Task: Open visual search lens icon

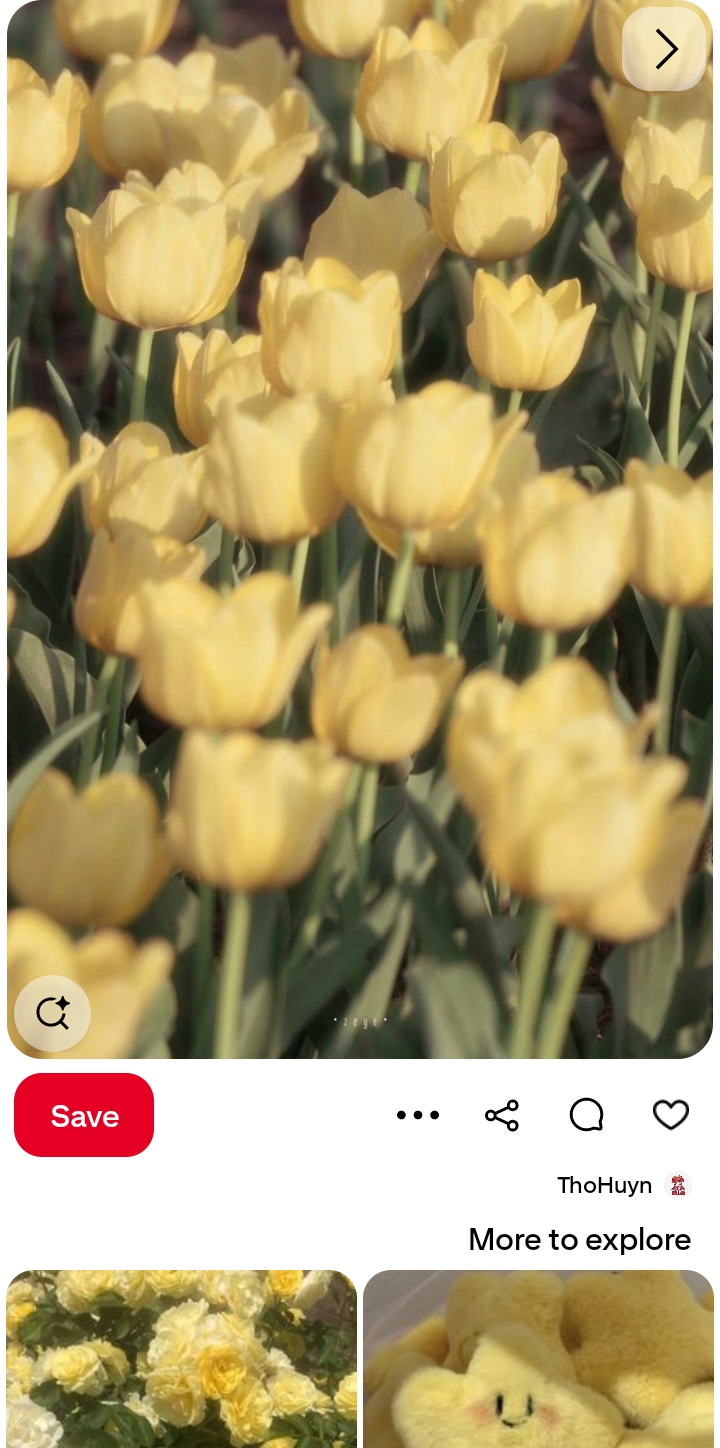Action: point(52,1013)
